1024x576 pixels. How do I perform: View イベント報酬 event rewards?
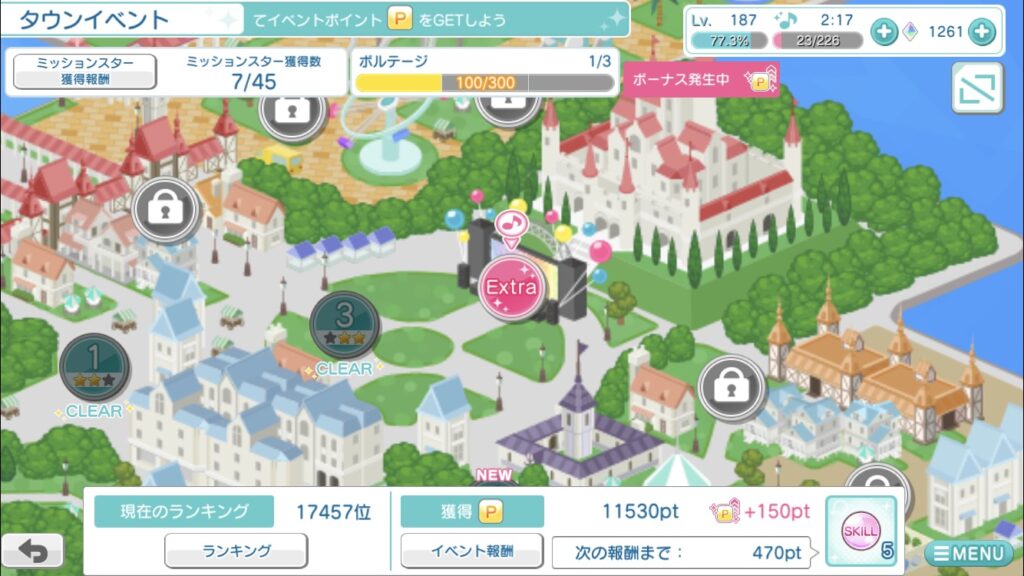(472, 551)
